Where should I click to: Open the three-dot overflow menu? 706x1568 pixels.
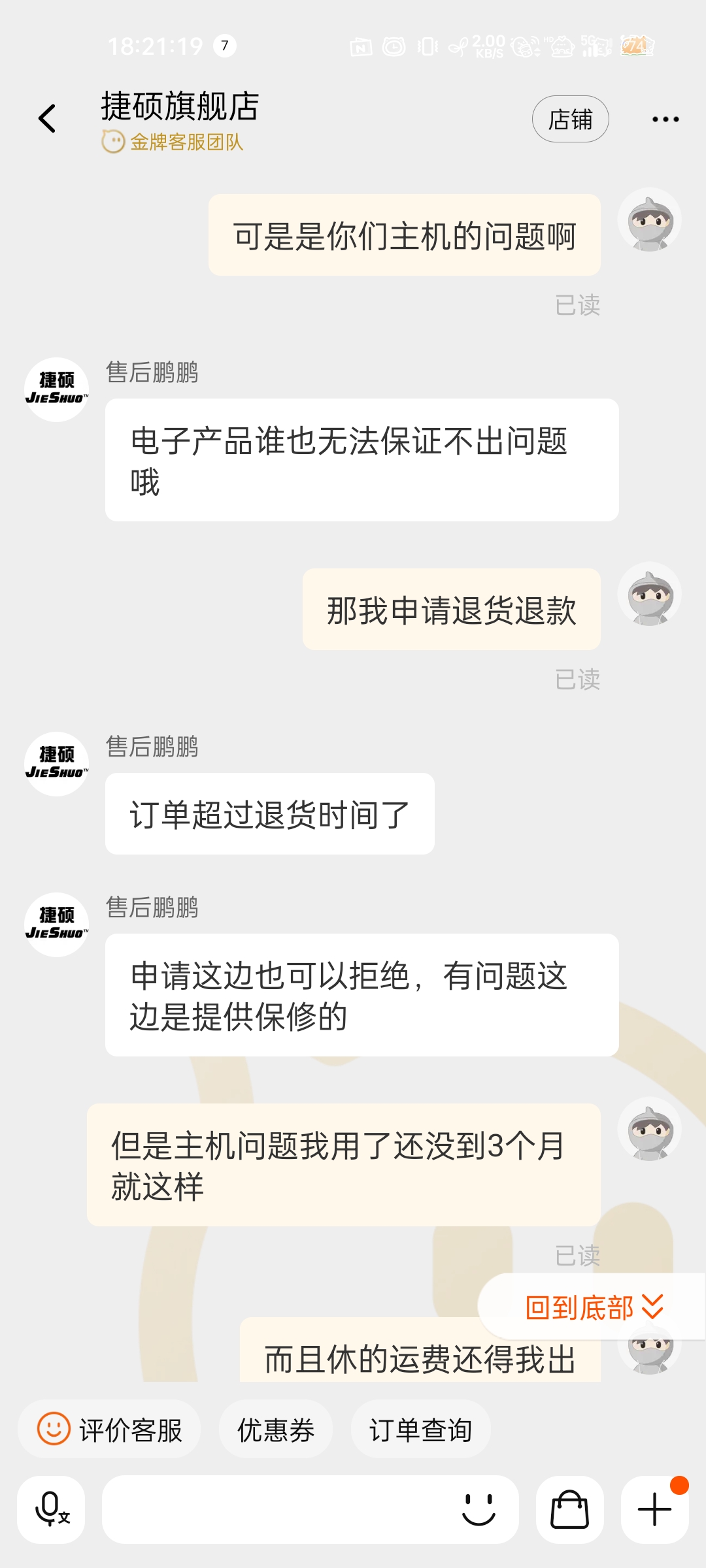pyautogui.click(x=665, y=119)
